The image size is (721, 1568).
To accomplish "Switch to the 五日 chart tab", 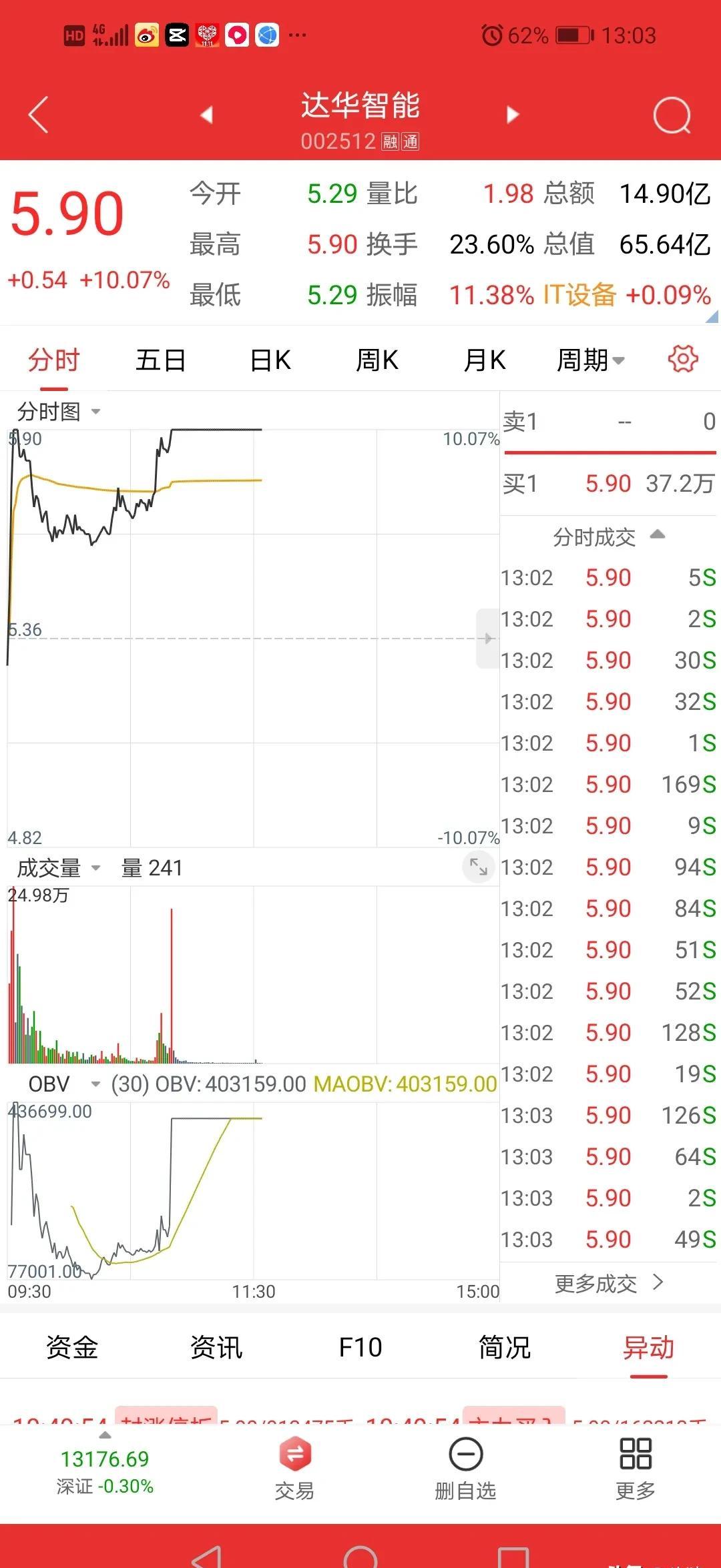I will point(160,360).
